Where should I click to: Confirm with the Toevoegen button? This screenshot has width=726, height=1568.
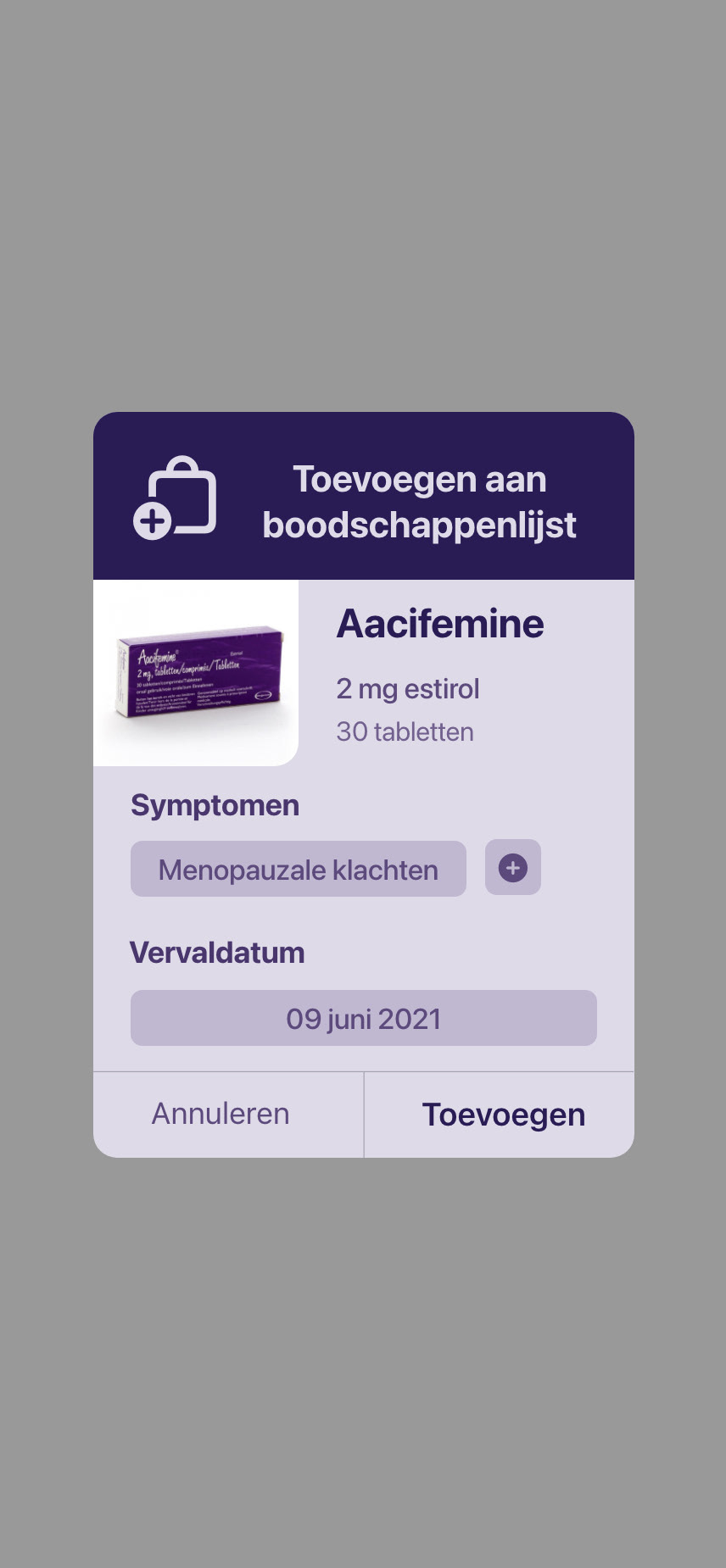(503, 1115)
